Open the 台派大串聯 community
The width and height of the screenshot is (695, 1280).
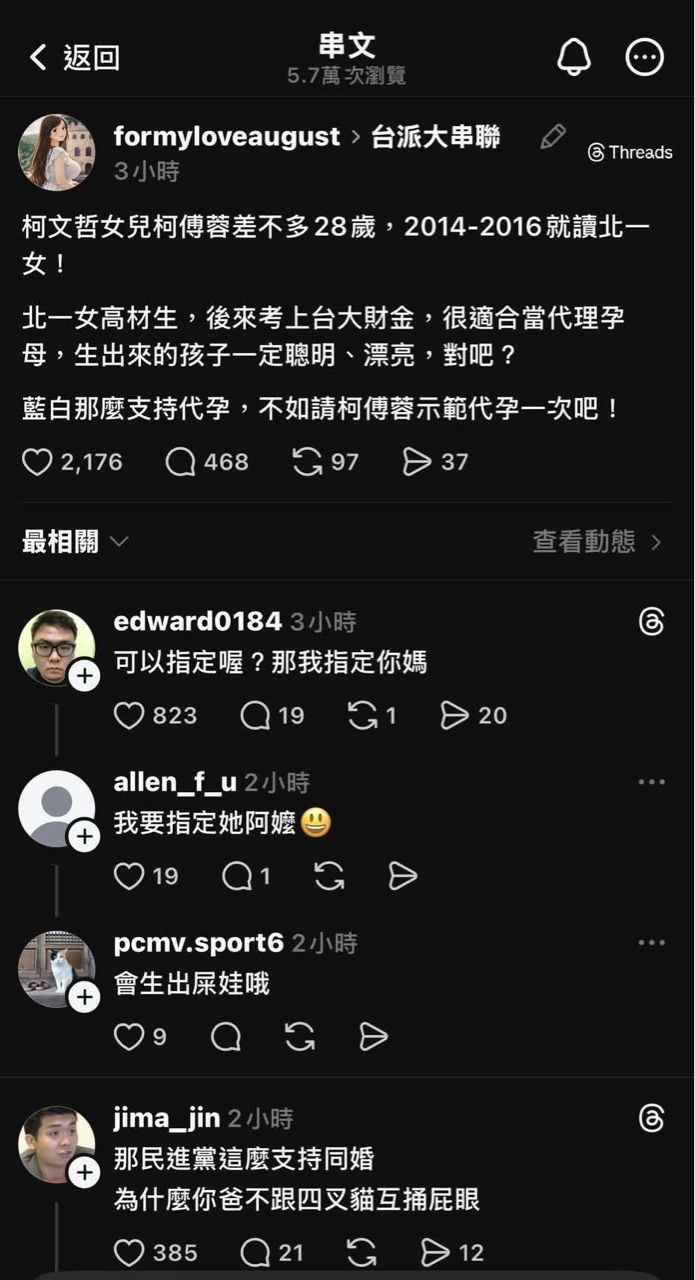pos(436,137)
